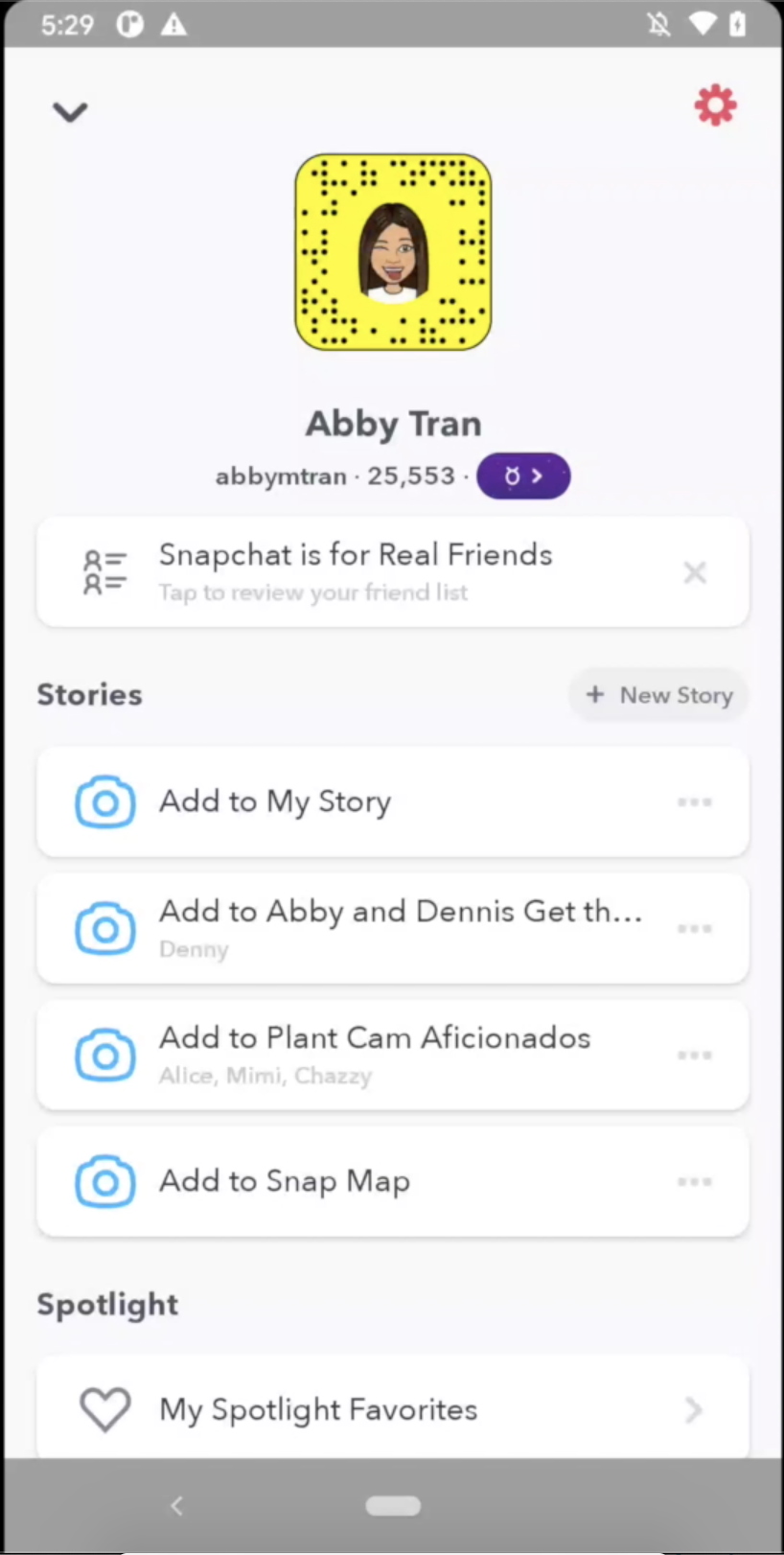Tap the username abbymtran text
This screenshot has height=1555, width=784.
click(281, 476)
